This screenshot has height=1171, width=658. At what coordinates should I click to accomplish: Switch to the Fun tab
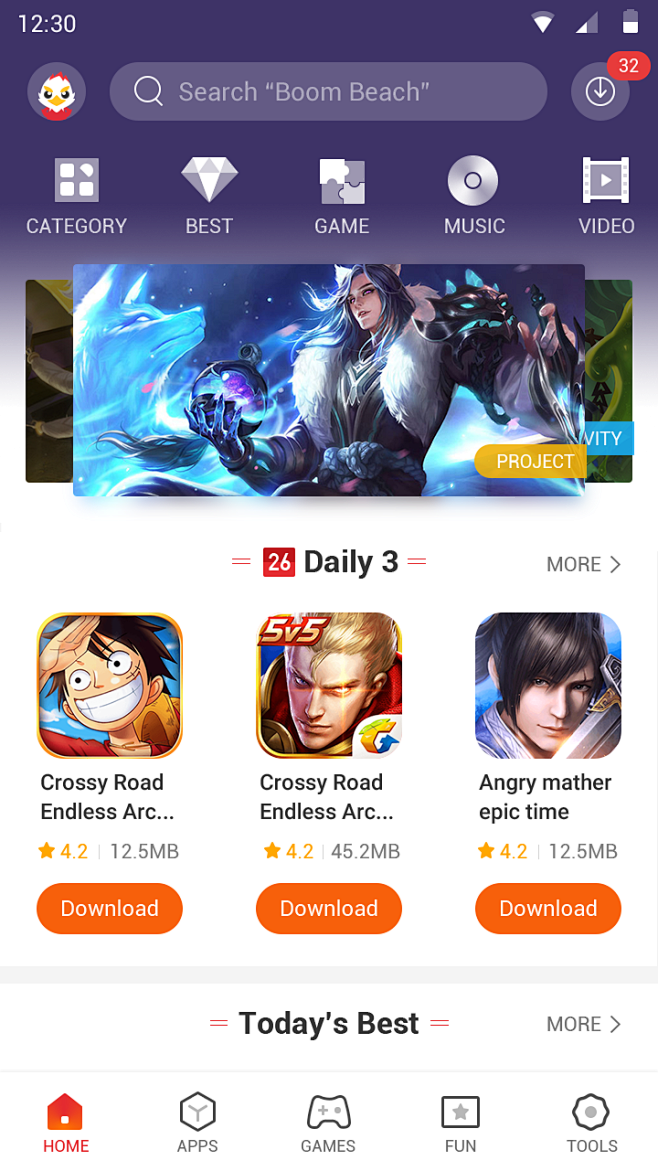[x=460, y=1124]
